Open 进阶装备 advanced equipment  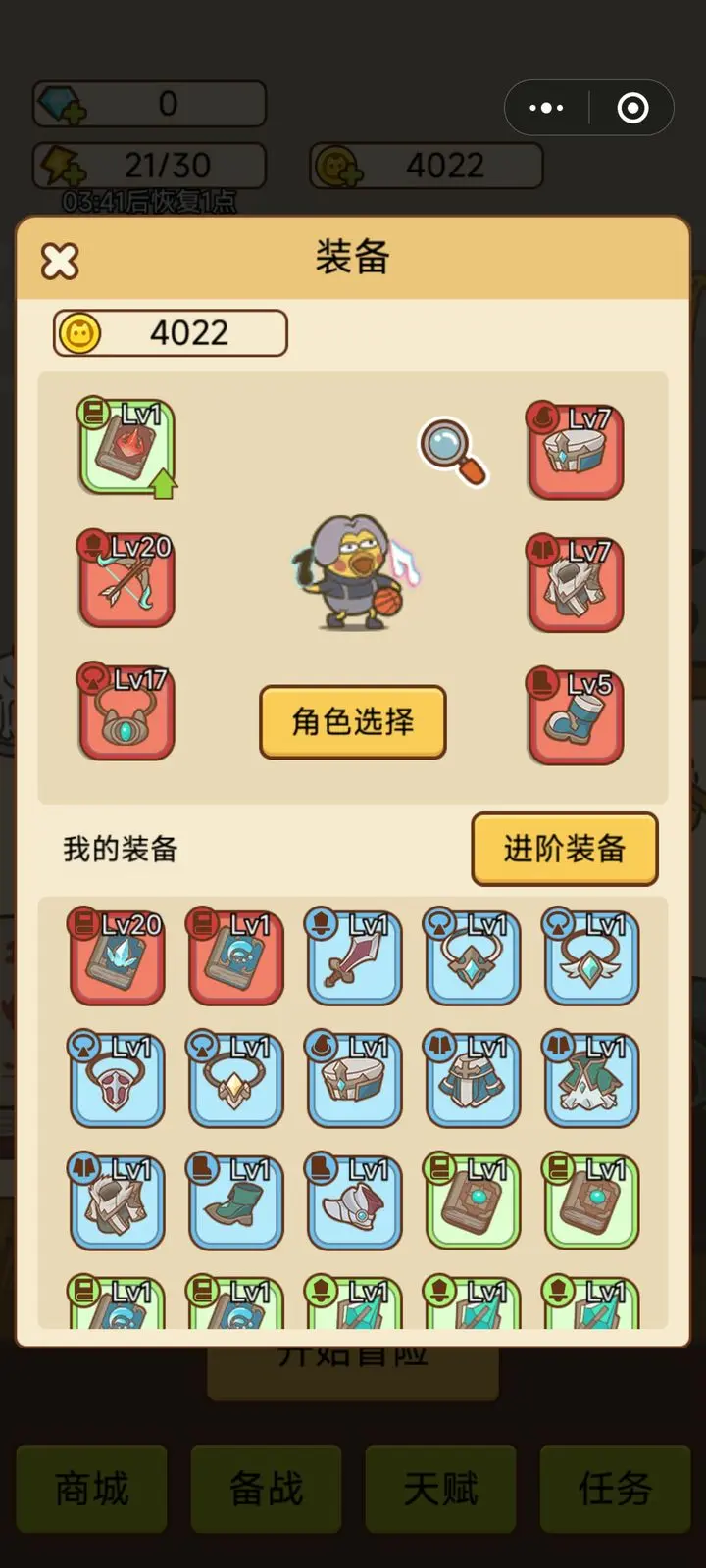tap(564, 849)
